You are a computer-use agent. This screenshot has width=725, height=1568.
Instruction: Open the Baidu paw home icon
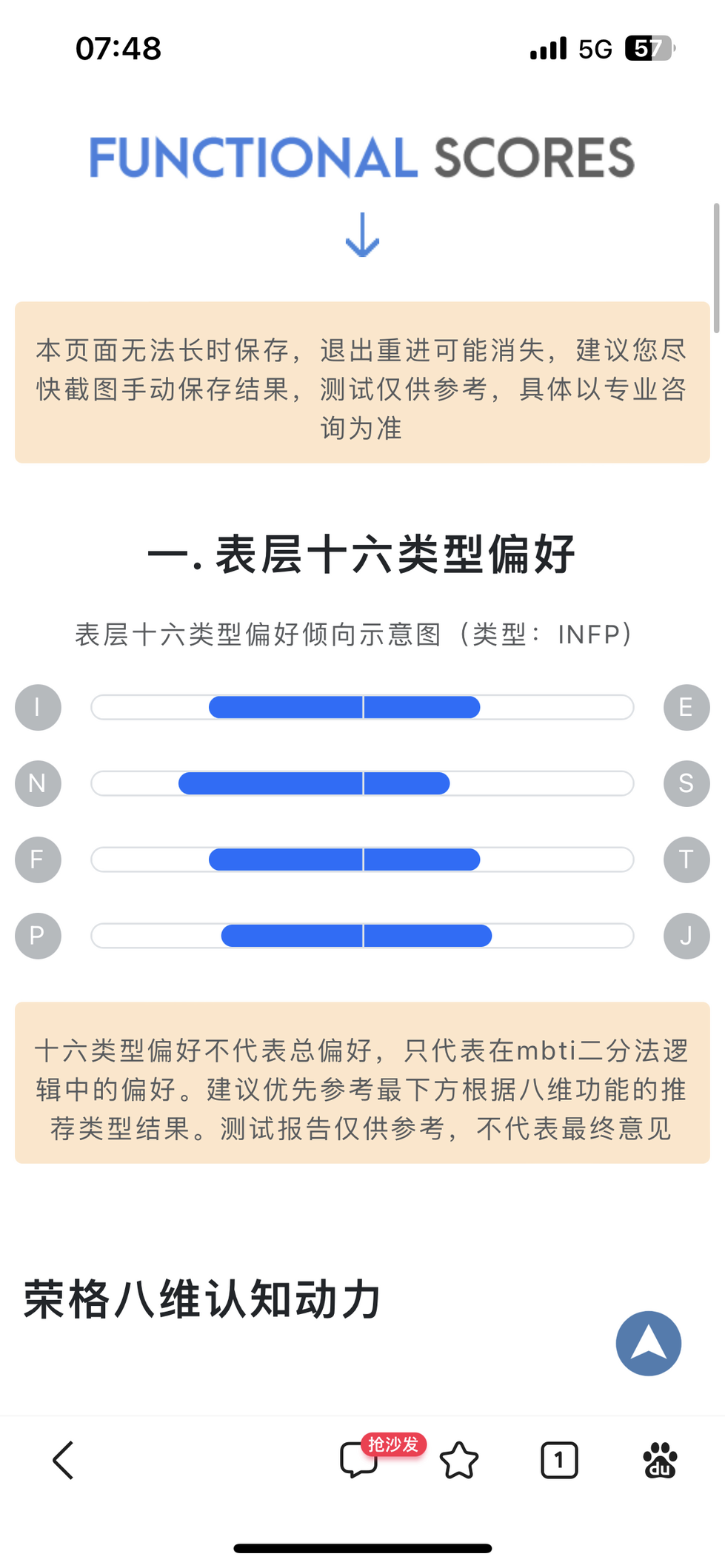660,1460
